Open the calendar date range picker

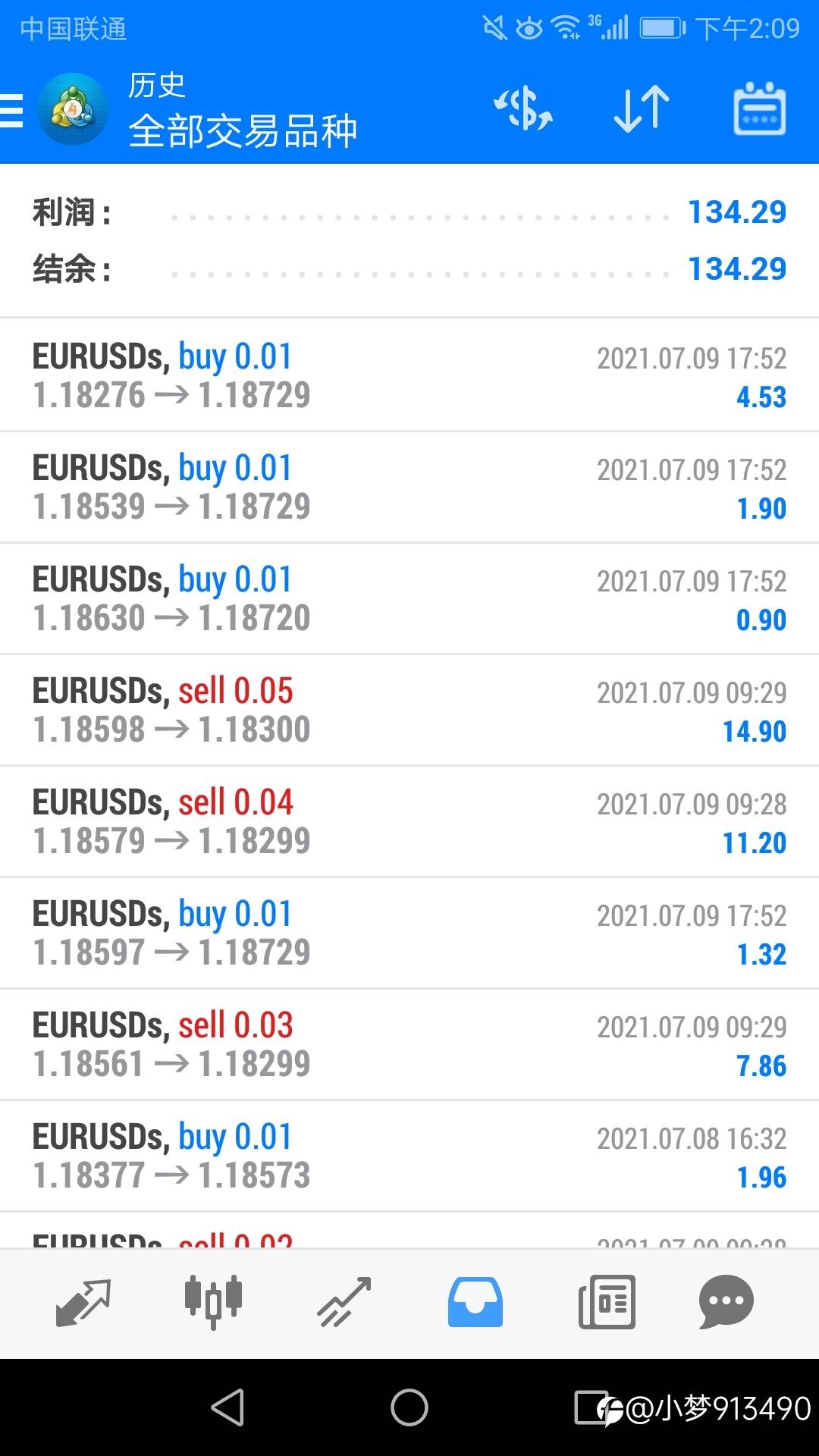pos(759,108)
